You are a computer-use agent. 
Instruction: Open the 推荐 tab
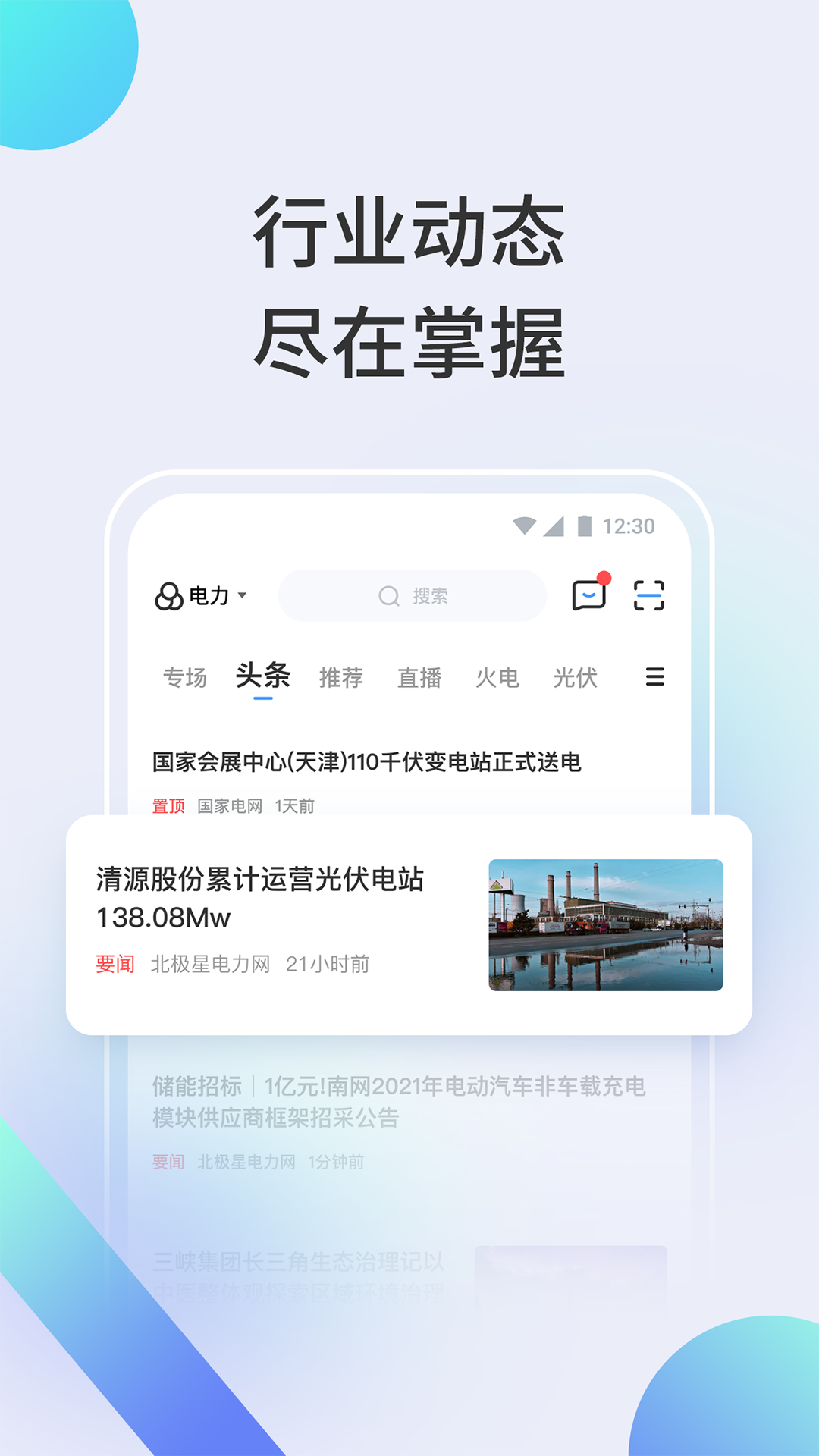[341, 678]
